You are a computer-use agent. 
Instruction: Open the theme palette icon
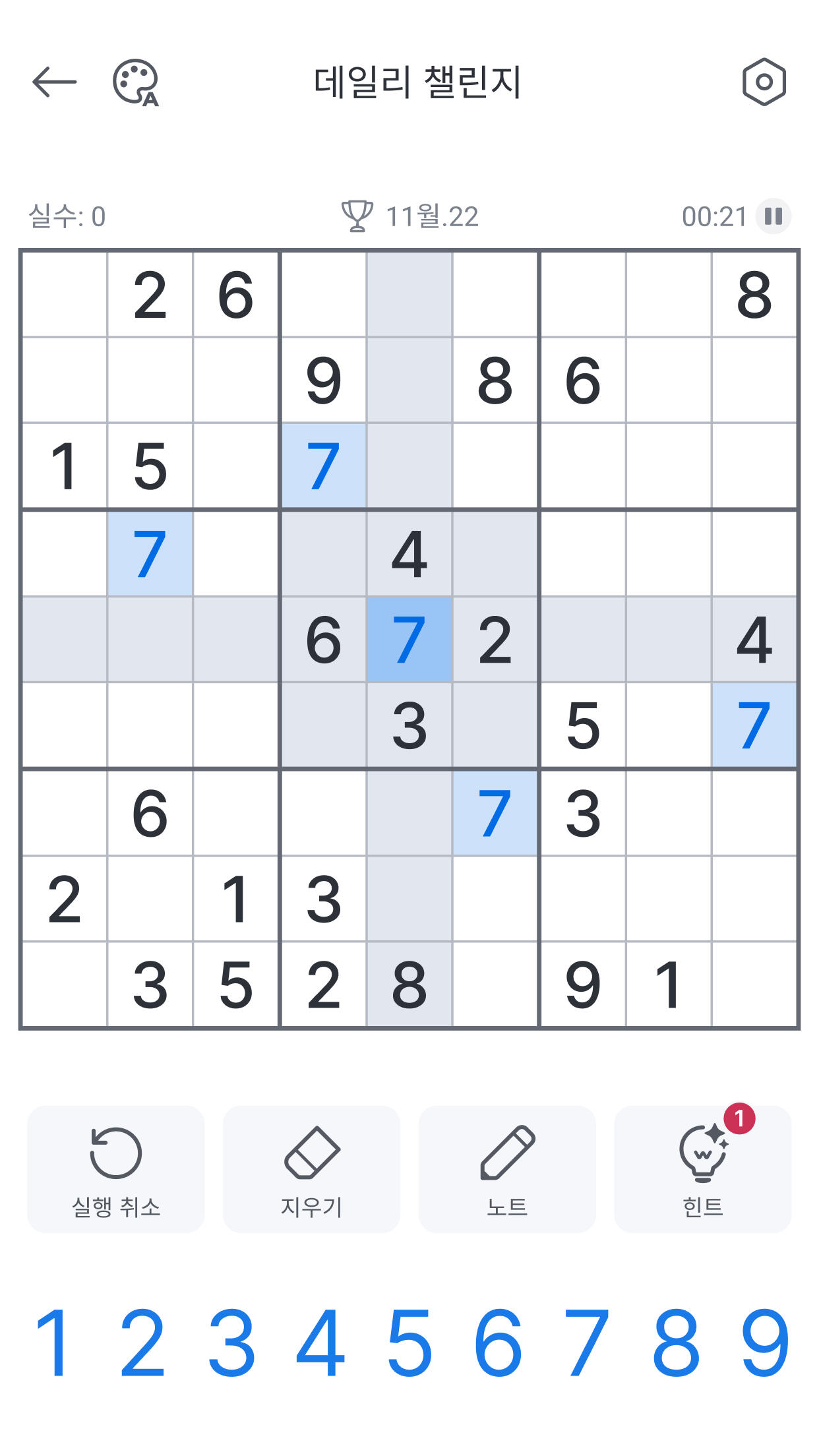(136, 83)
